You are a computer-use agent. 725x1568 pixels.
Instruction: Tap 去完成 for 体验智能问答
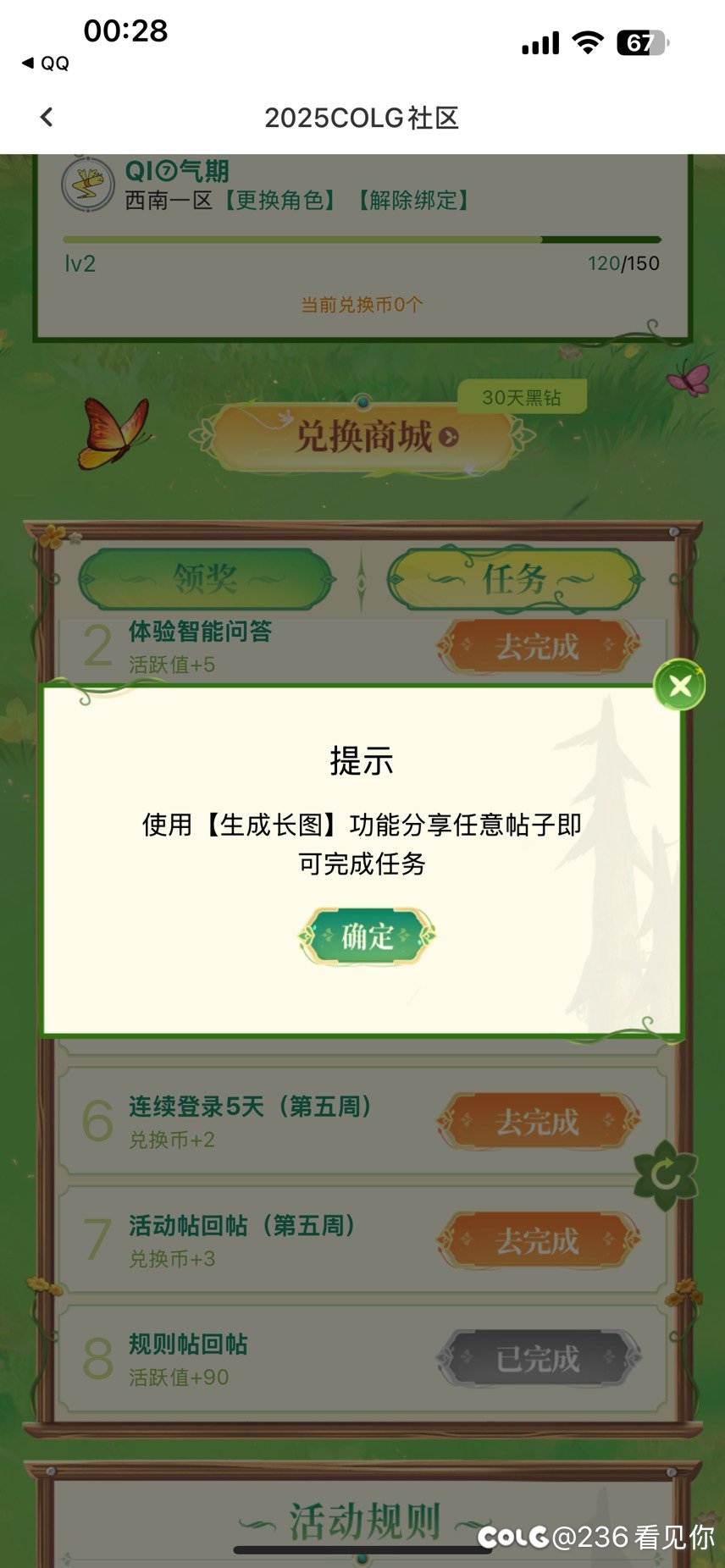[538, 647]
